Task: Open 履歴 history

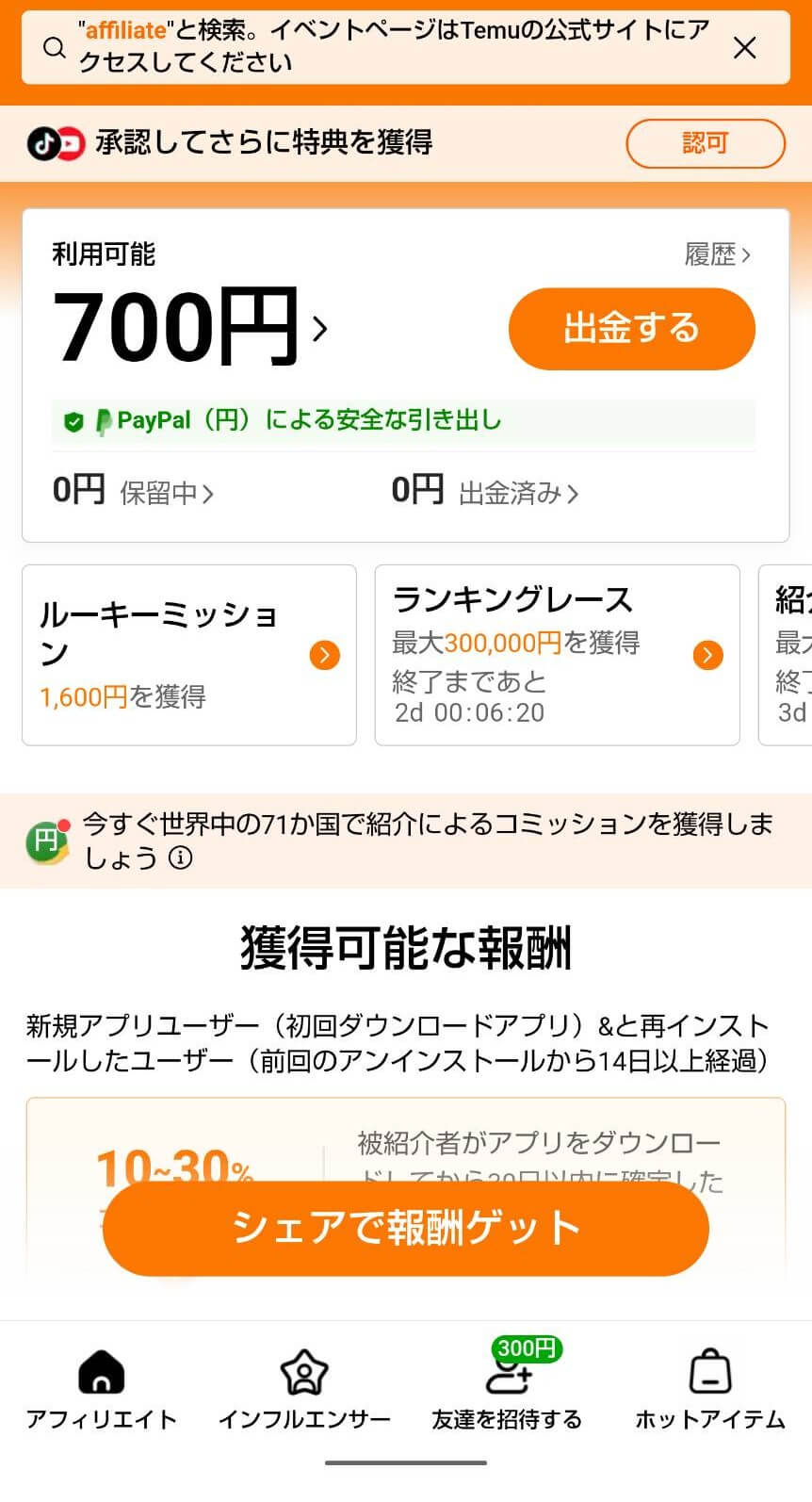Action: pos(718,254)
